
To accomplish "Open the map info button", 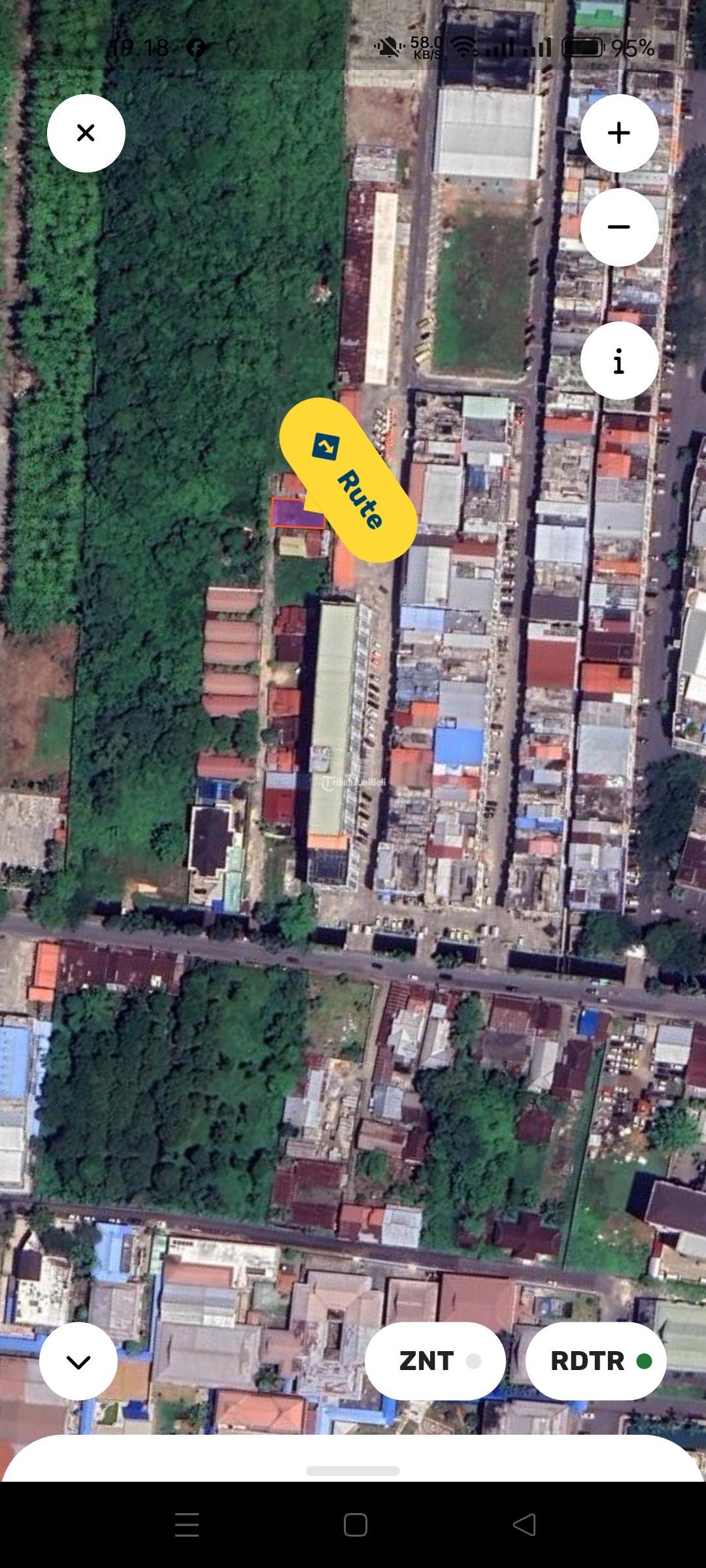I will 619,361.
